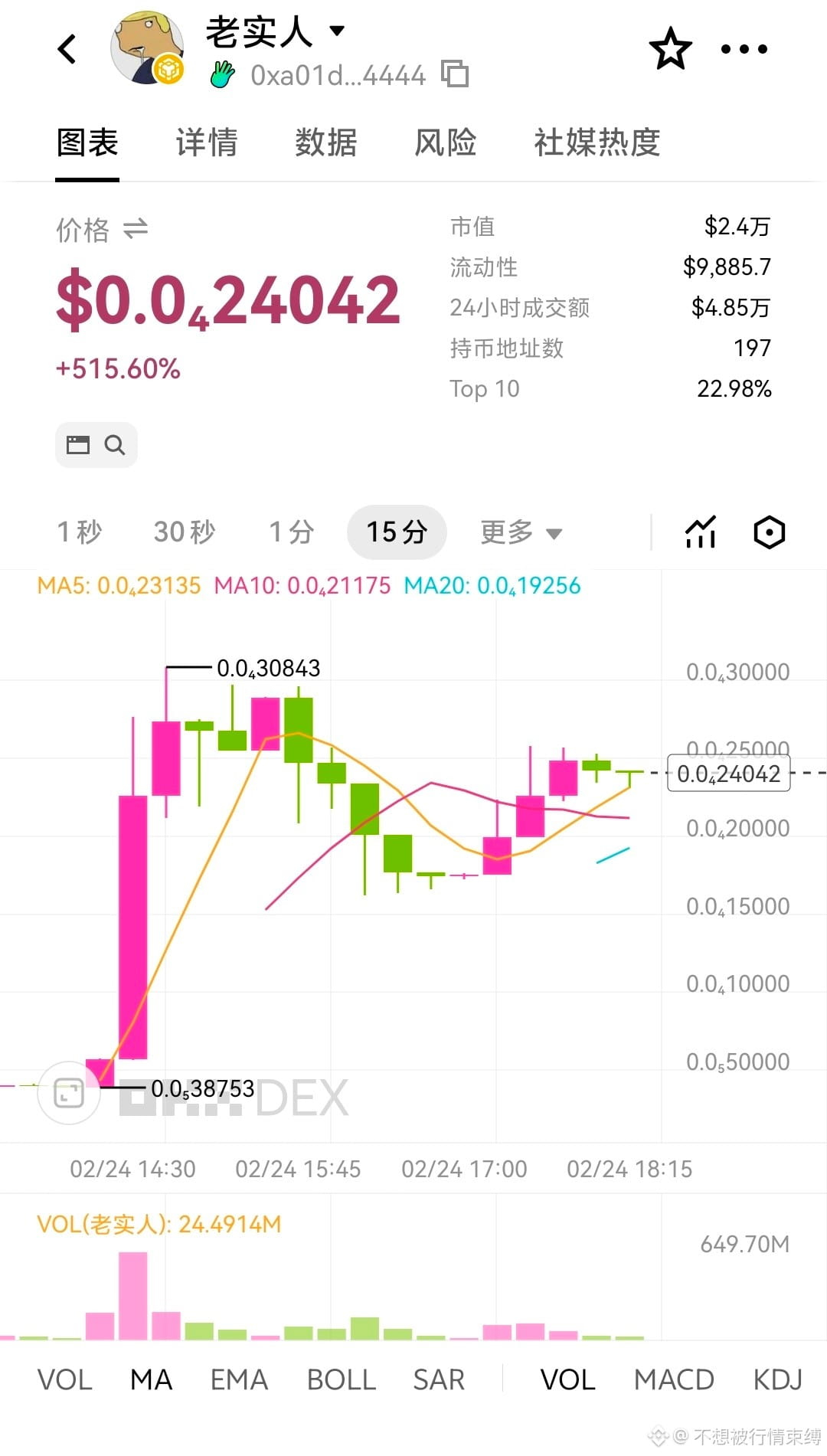
Task: View the 风险 tab
Action: pos(446,143)
